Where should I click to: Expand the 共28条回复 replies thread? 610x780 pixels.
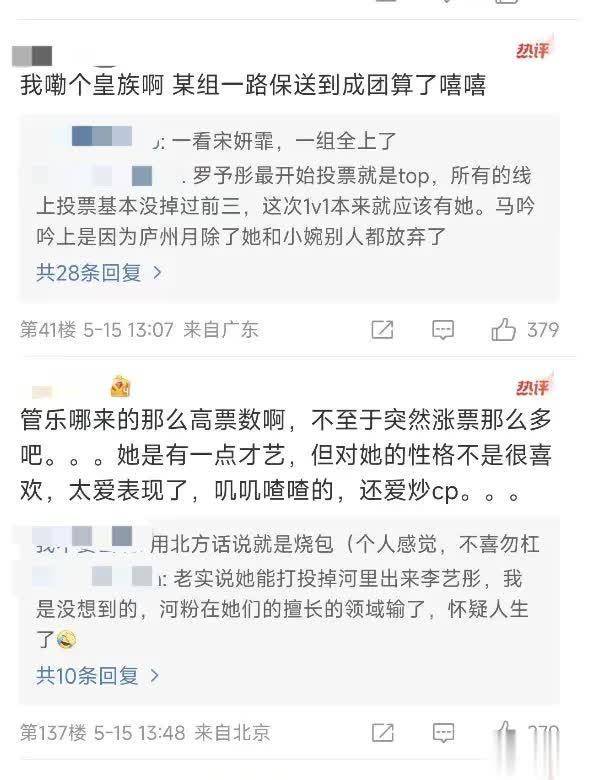click(98, 272)
